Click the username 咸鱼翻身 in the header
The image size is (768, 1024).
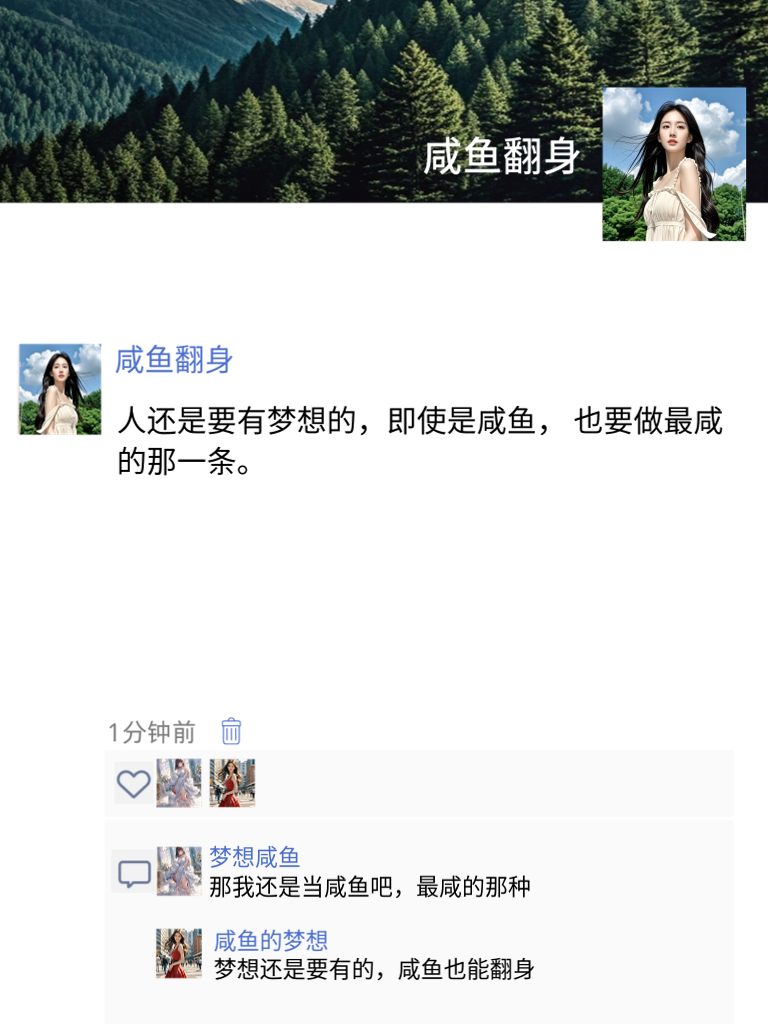pos(516,158)
